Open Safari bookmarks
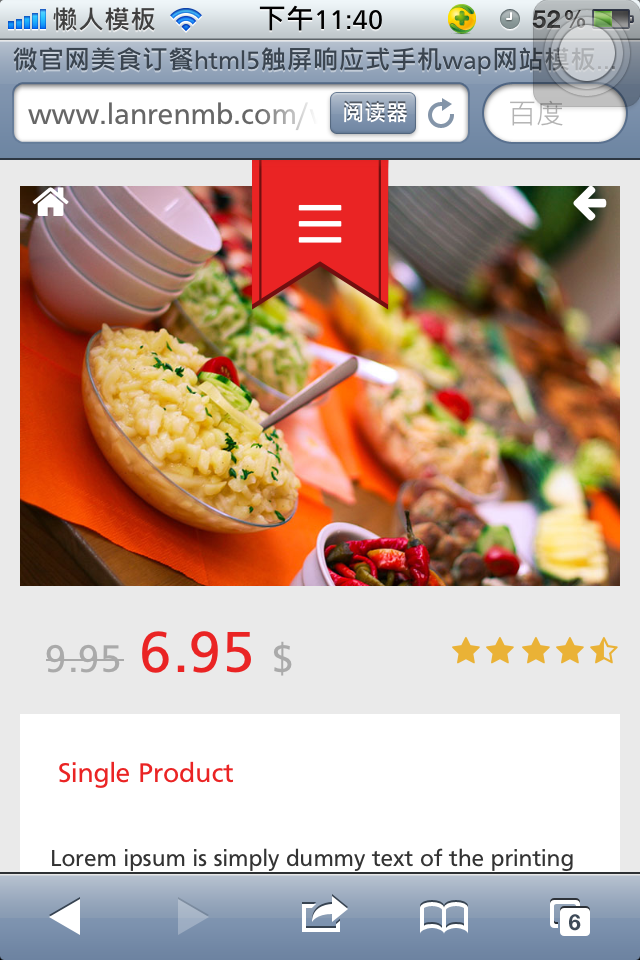640x960 pixels. [x=444, y=916]
